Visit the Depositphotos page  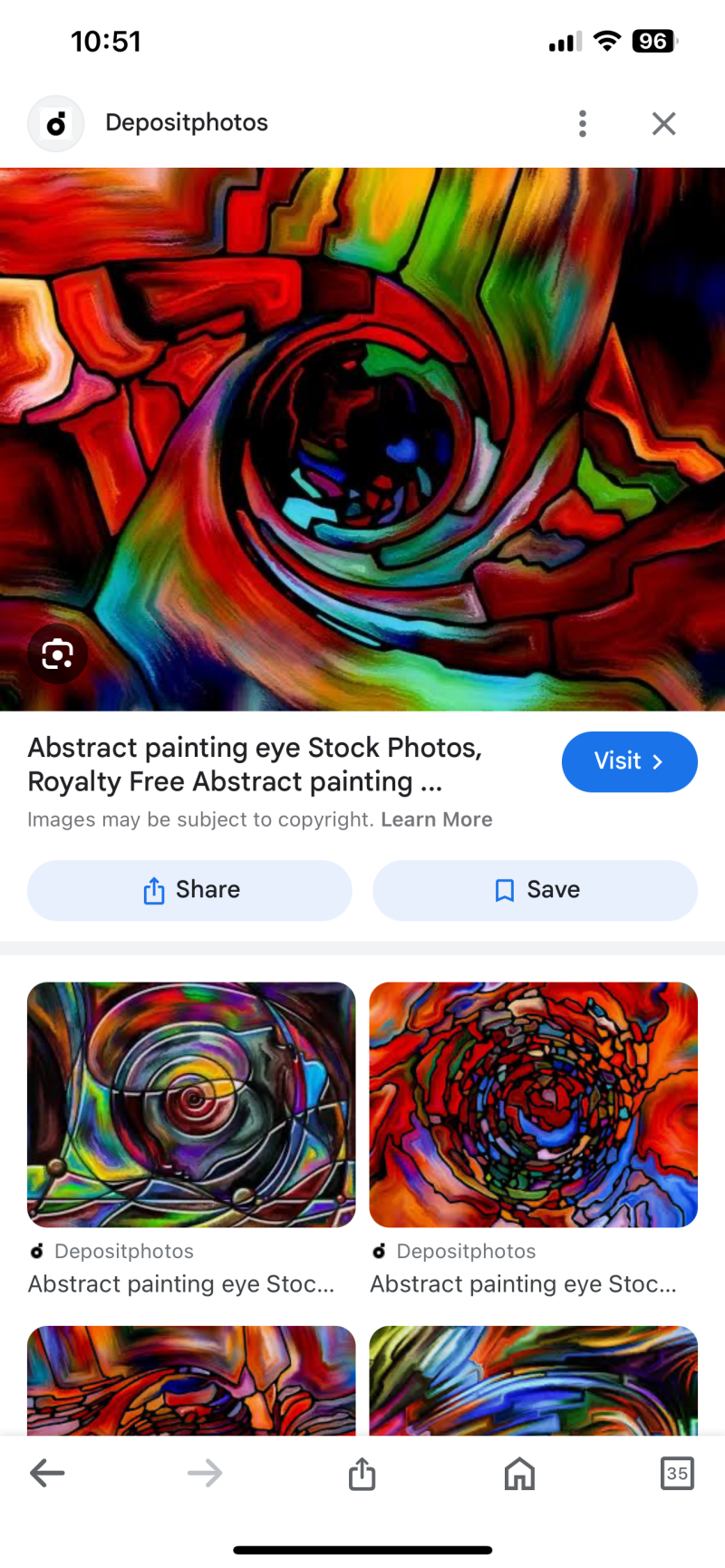click(629, 761)
